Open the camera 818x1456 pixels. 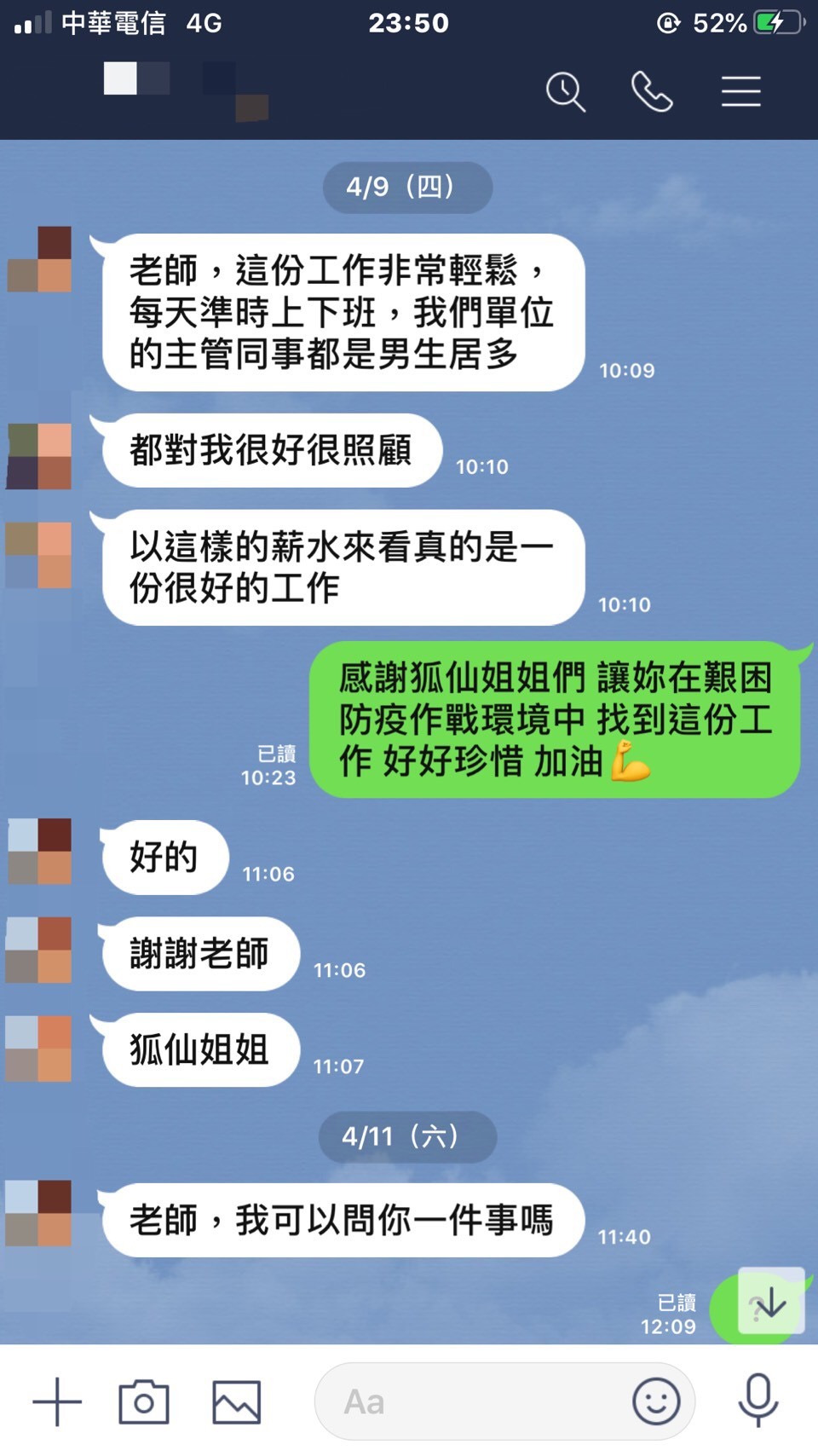click(x=144, y=1401)
